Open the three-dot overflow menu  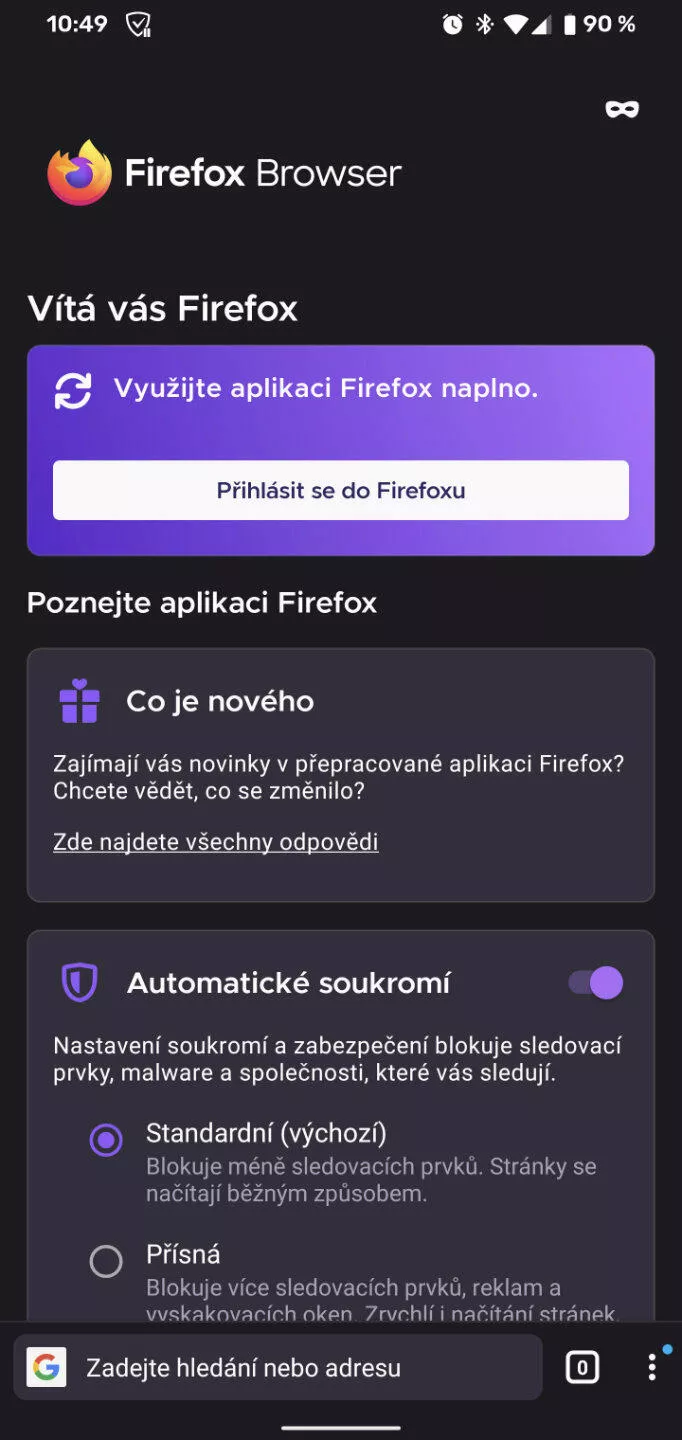pos(652,1367)
